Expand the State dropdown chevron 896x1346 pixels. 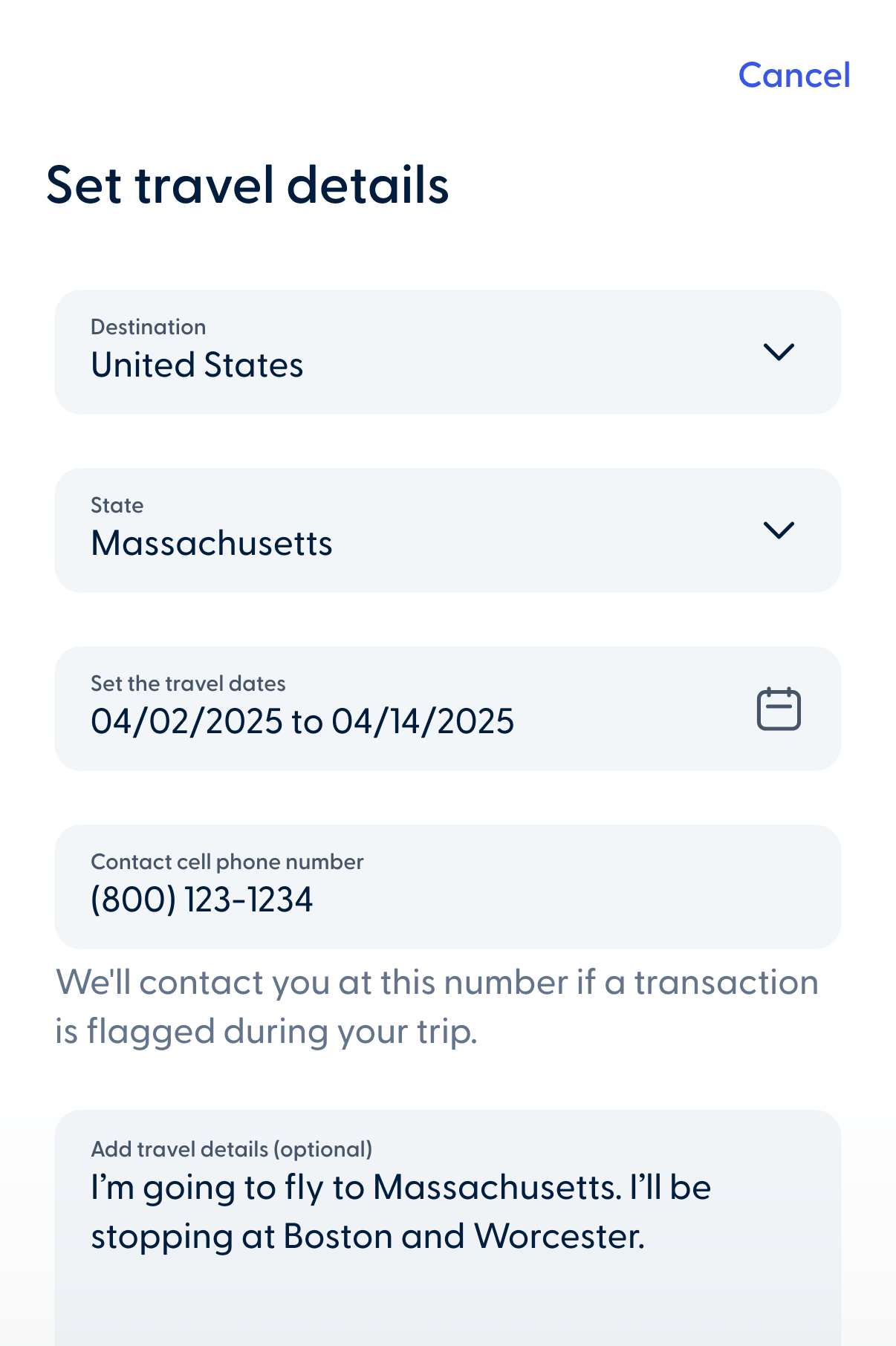click(x=778, y=530)
